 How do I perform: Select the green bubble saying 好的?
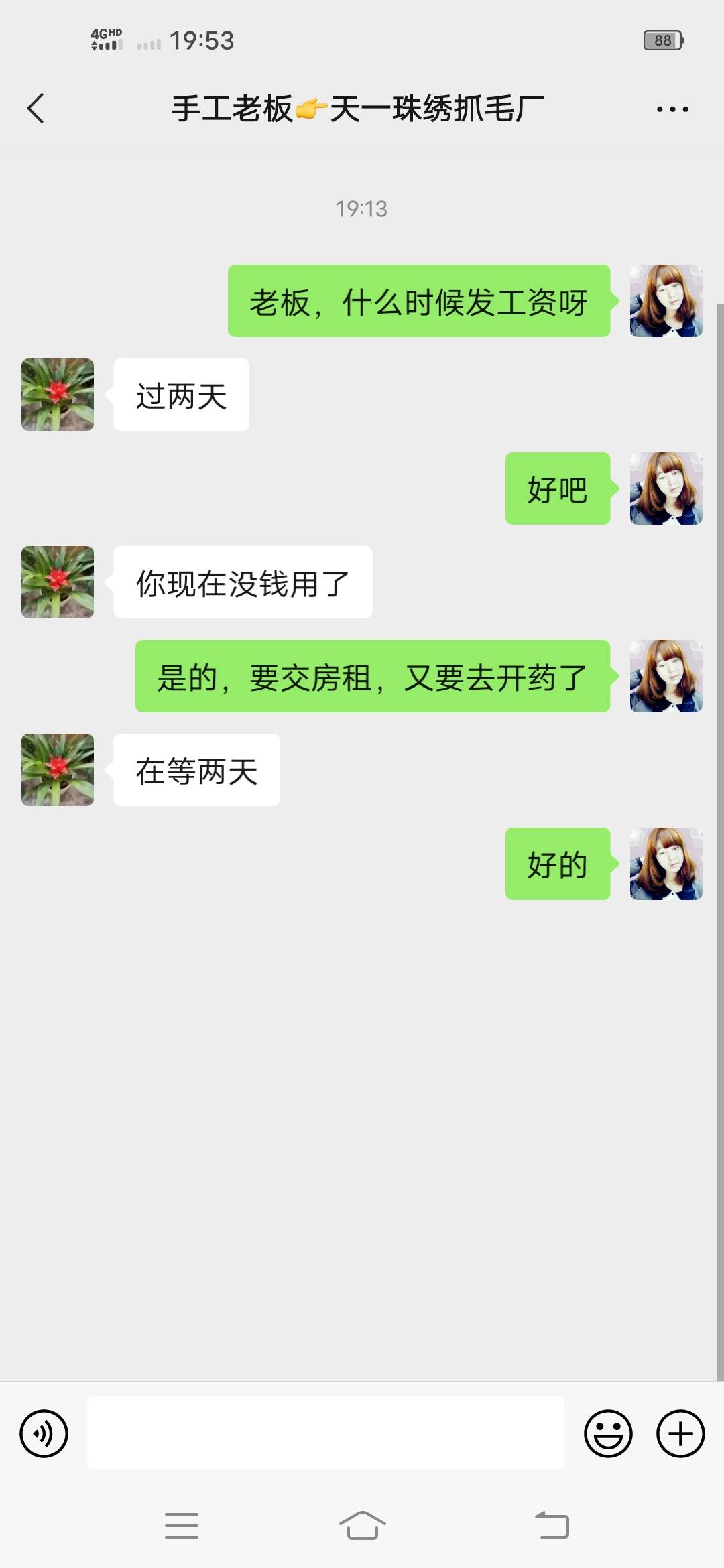(x=557, y=864)
